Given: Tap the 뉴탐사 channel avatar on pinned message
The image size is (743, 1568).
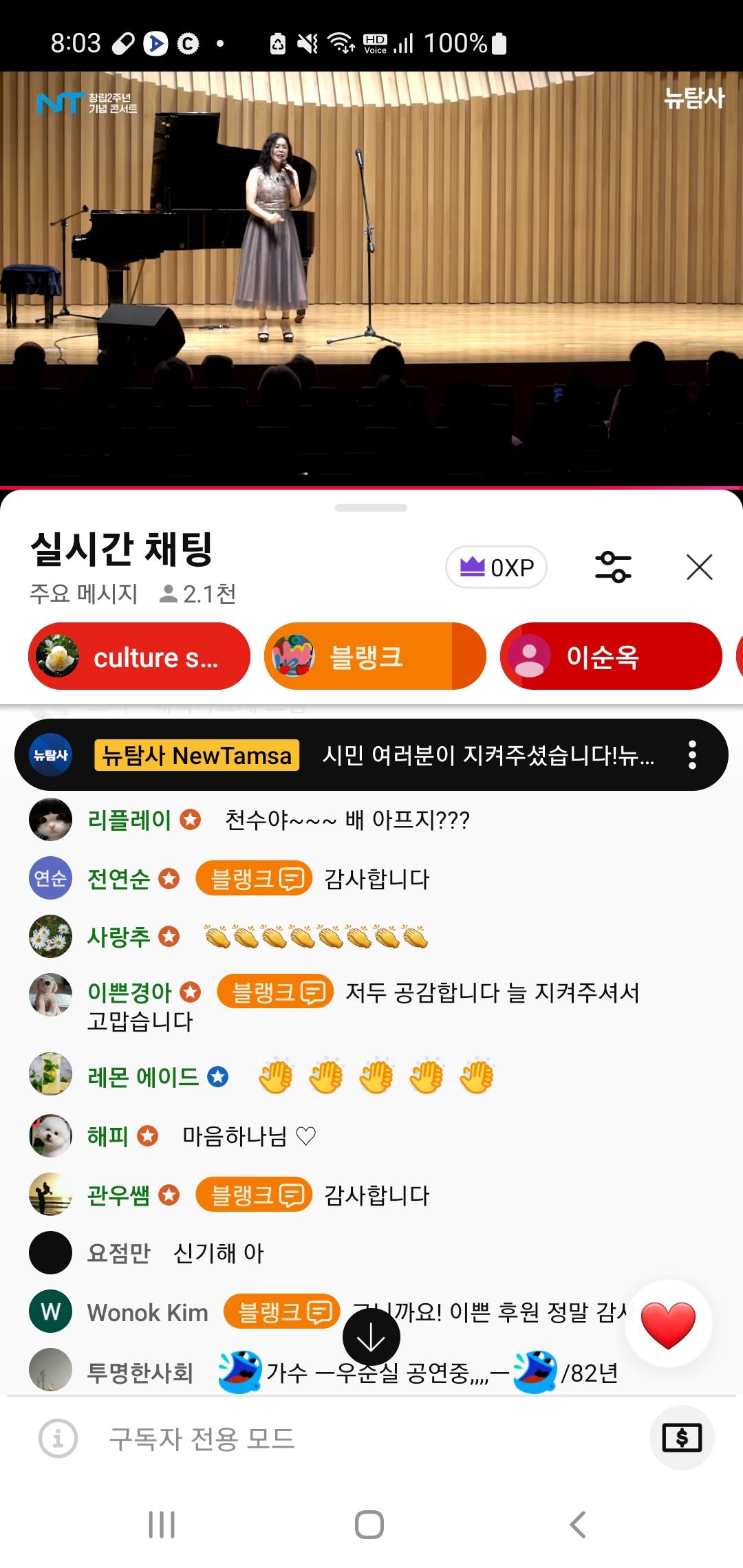Looking at the screenshot, I should click(49, 754).
